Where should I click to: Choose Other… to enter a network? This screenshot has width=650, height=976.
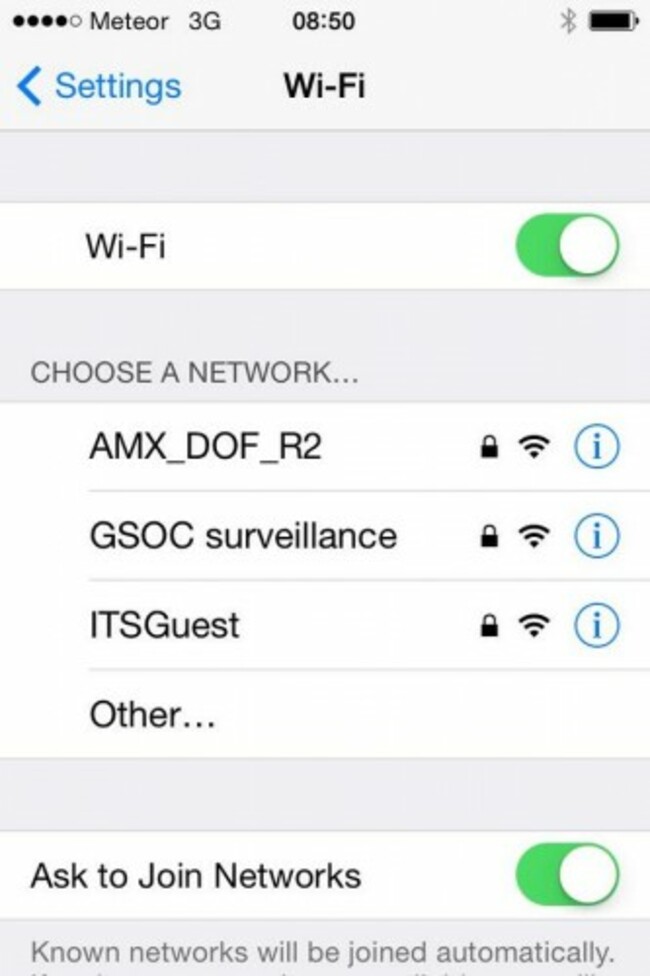coord(152,714)
